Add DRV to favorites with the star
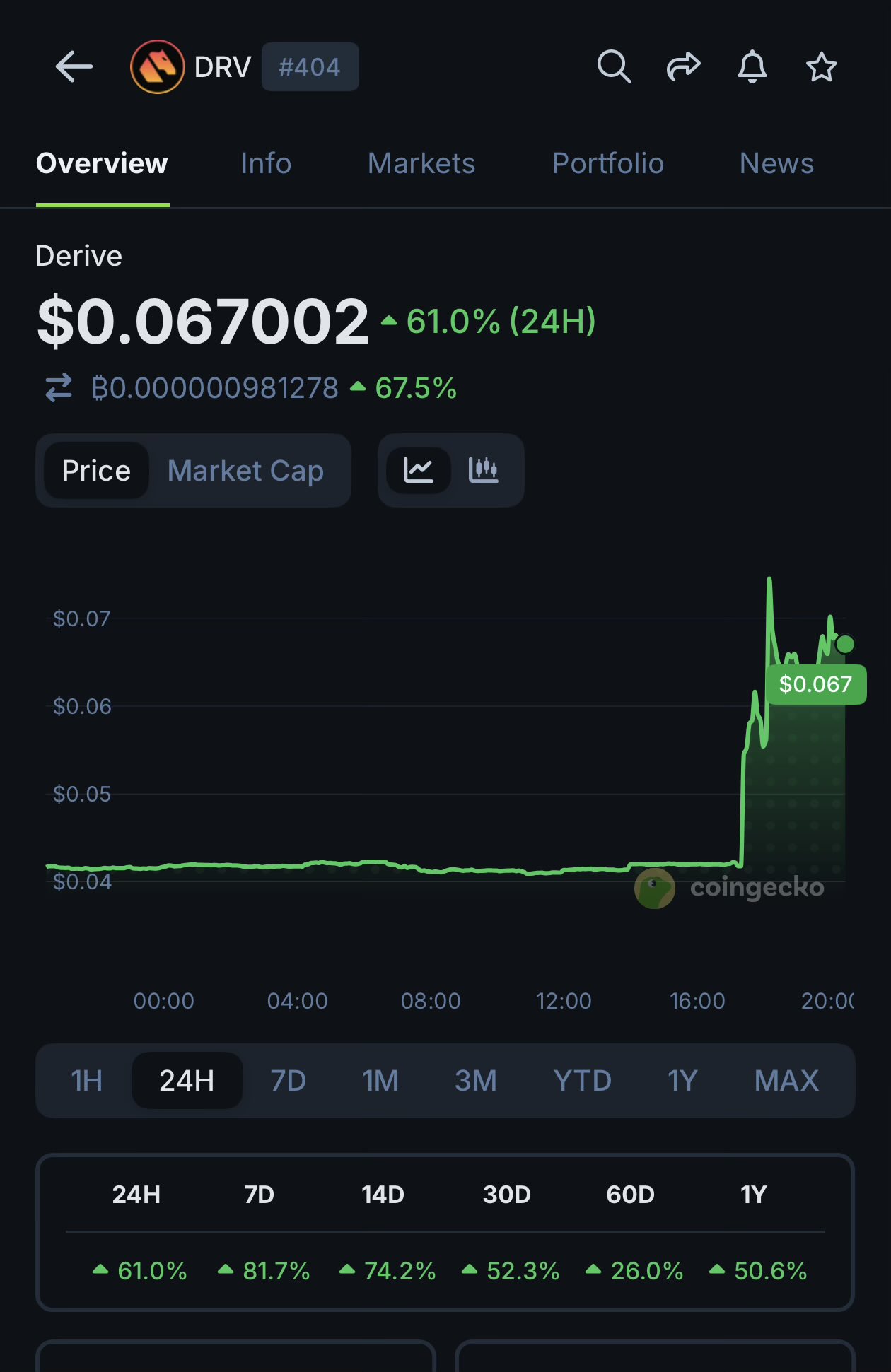Viewport: 891px width, 1372px height. 822,67
